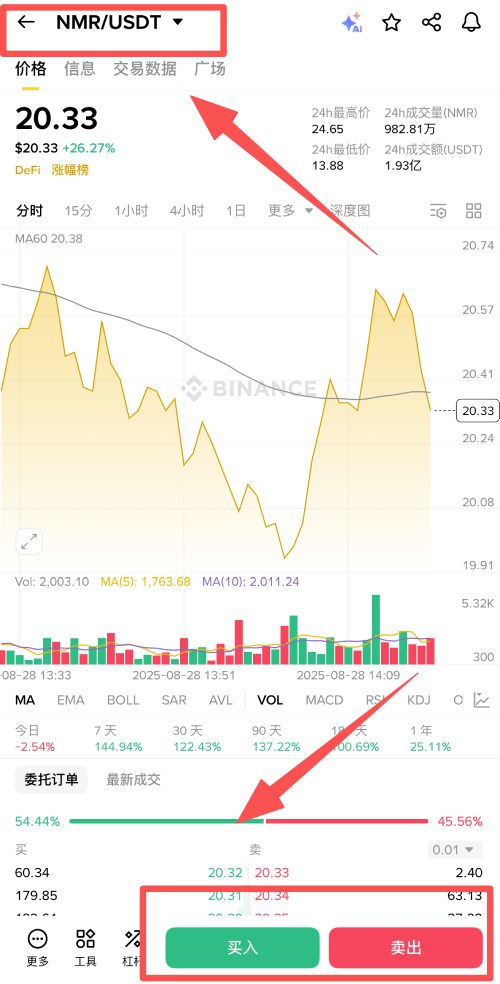Screen dimensions: 500x984
Task: Add pair to favorites with star
Action: click(391, 23)
